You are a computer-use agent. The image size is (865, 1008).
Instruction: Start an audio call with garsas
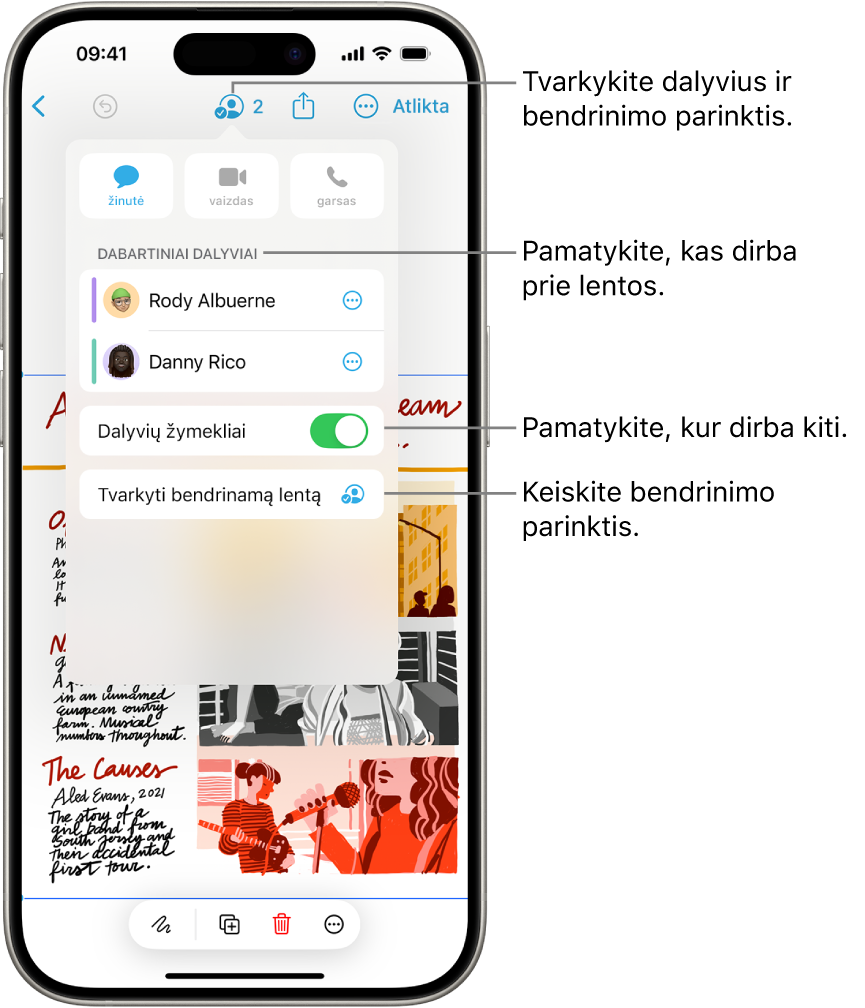point(337,186)
